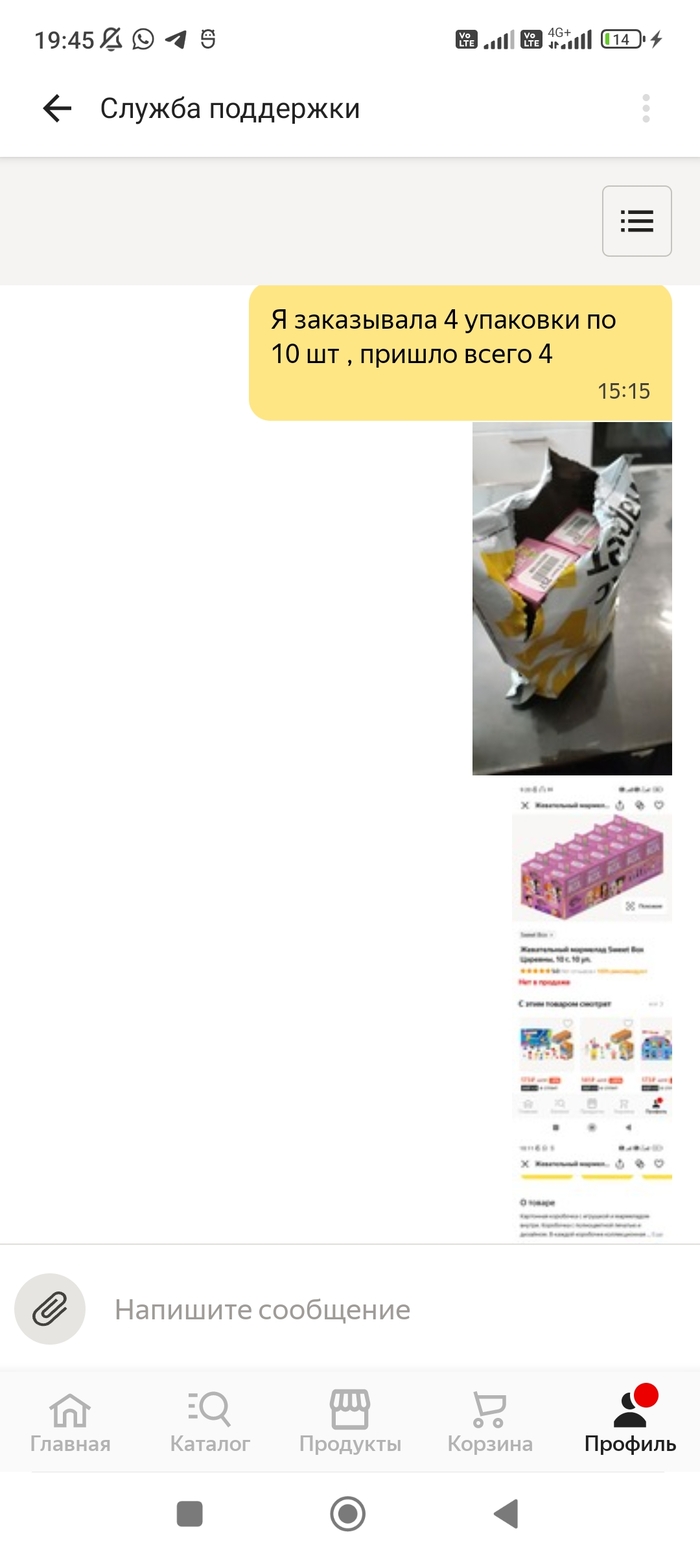Tap the system home button
Image resolution: width=700 pixels, height=1556 pixels.
(347, 1514)
